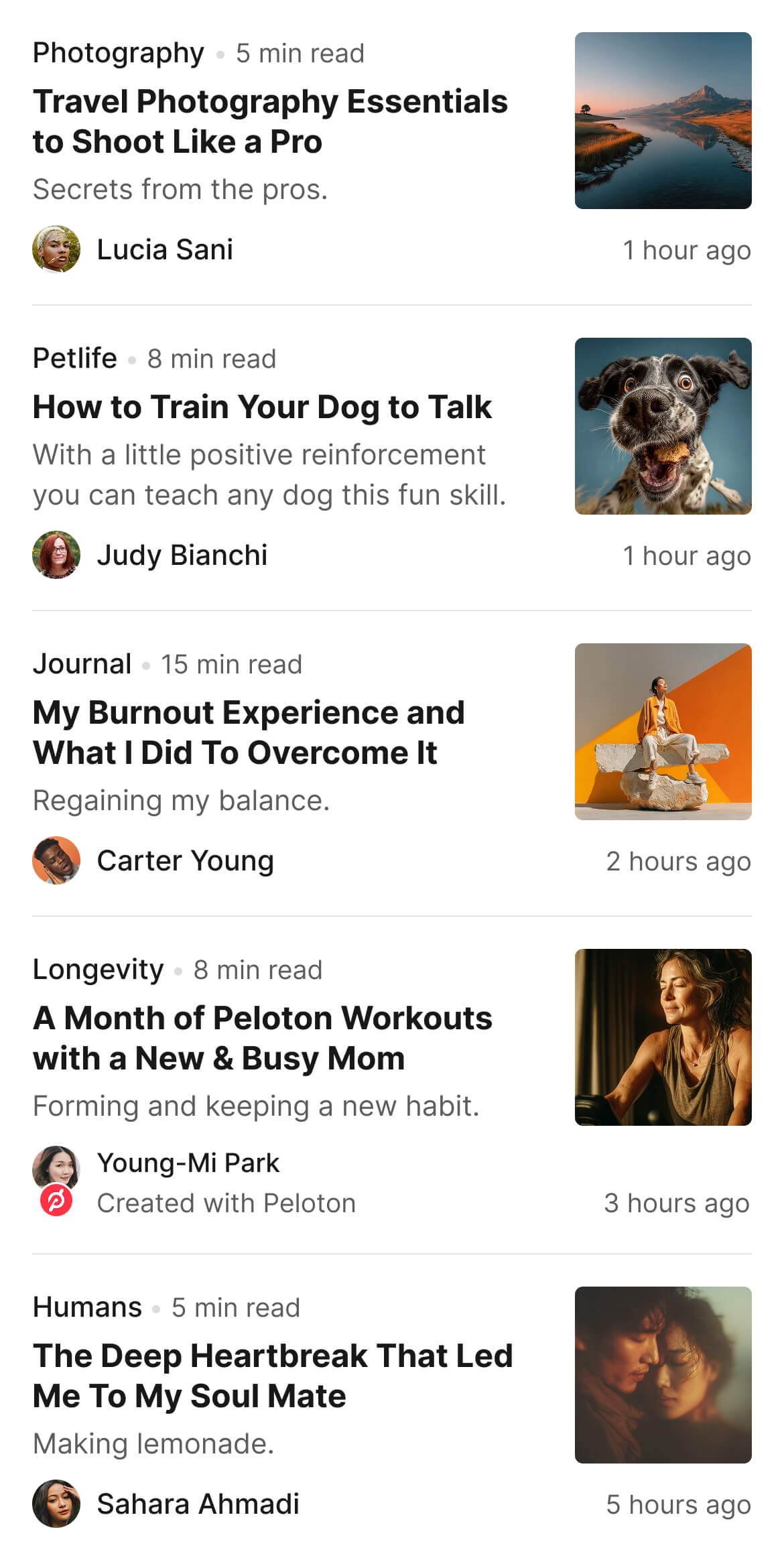Open the workout woman photo thumbnail
Screen dimensions: 784x1560
pos(663,1037)
